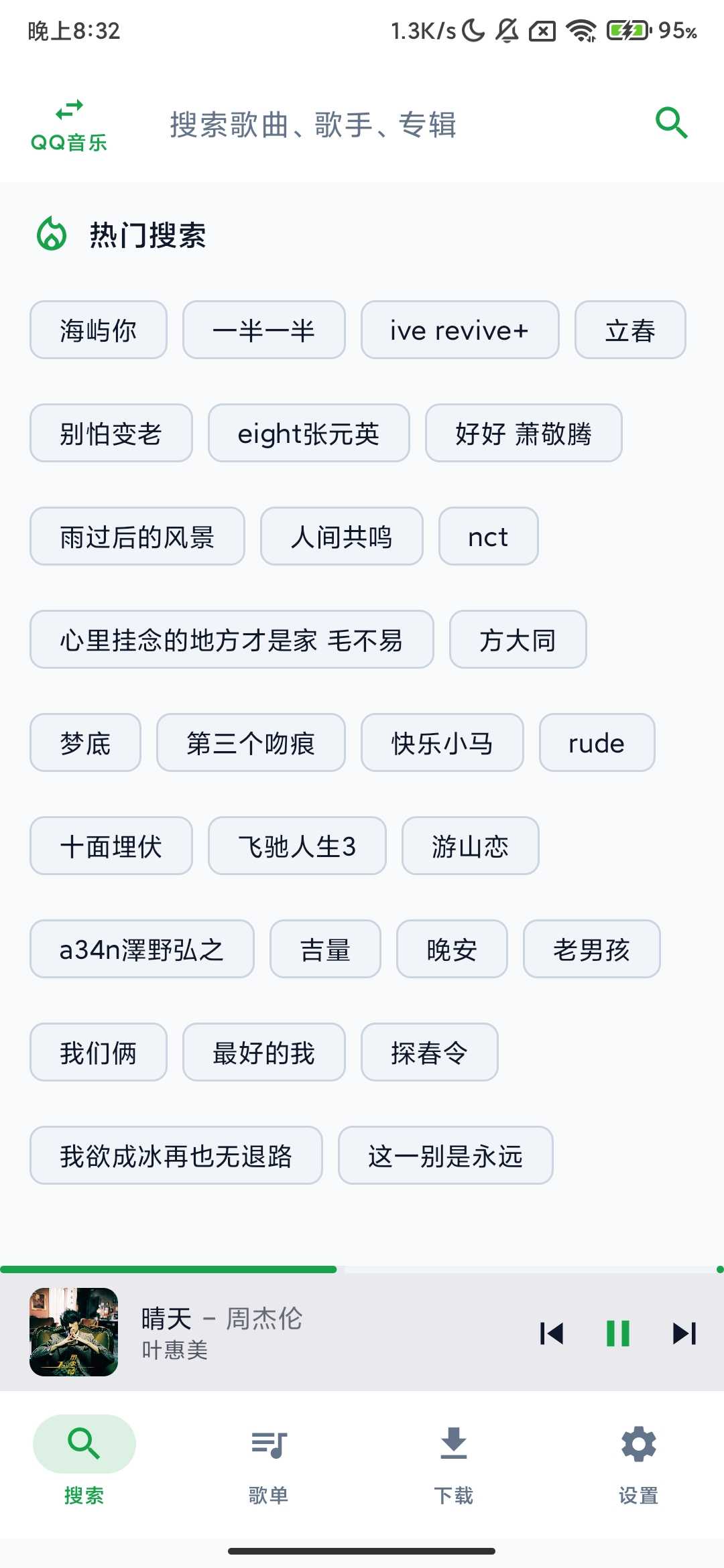Image resolution: width=724 pixels, height=1568 pixels.
Task: Skip to the next track
Action: (684, 1333)
